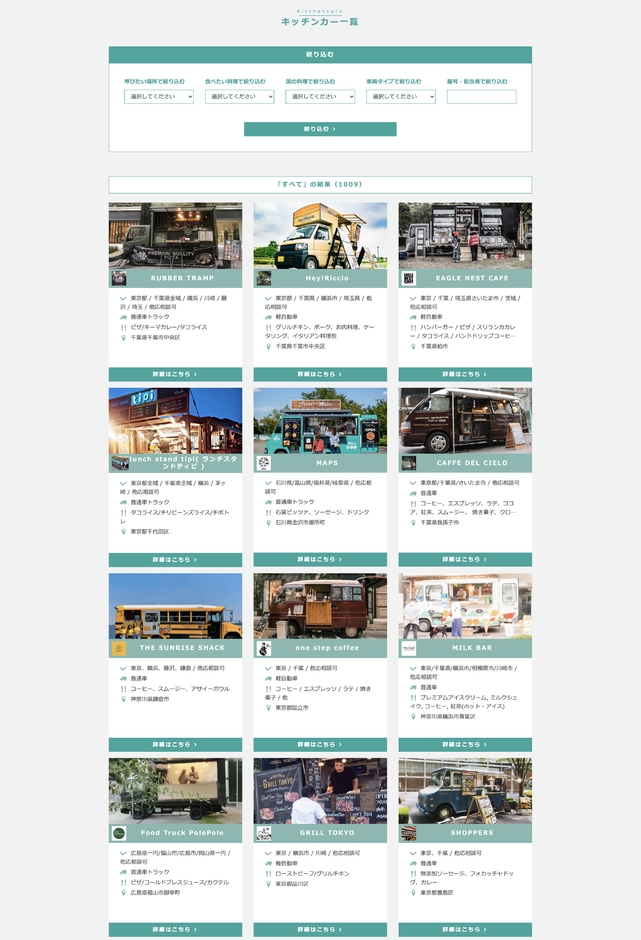View details for SHOPPERS kitchen car
The image size is (641, 940).
click(x=465, y=930)
